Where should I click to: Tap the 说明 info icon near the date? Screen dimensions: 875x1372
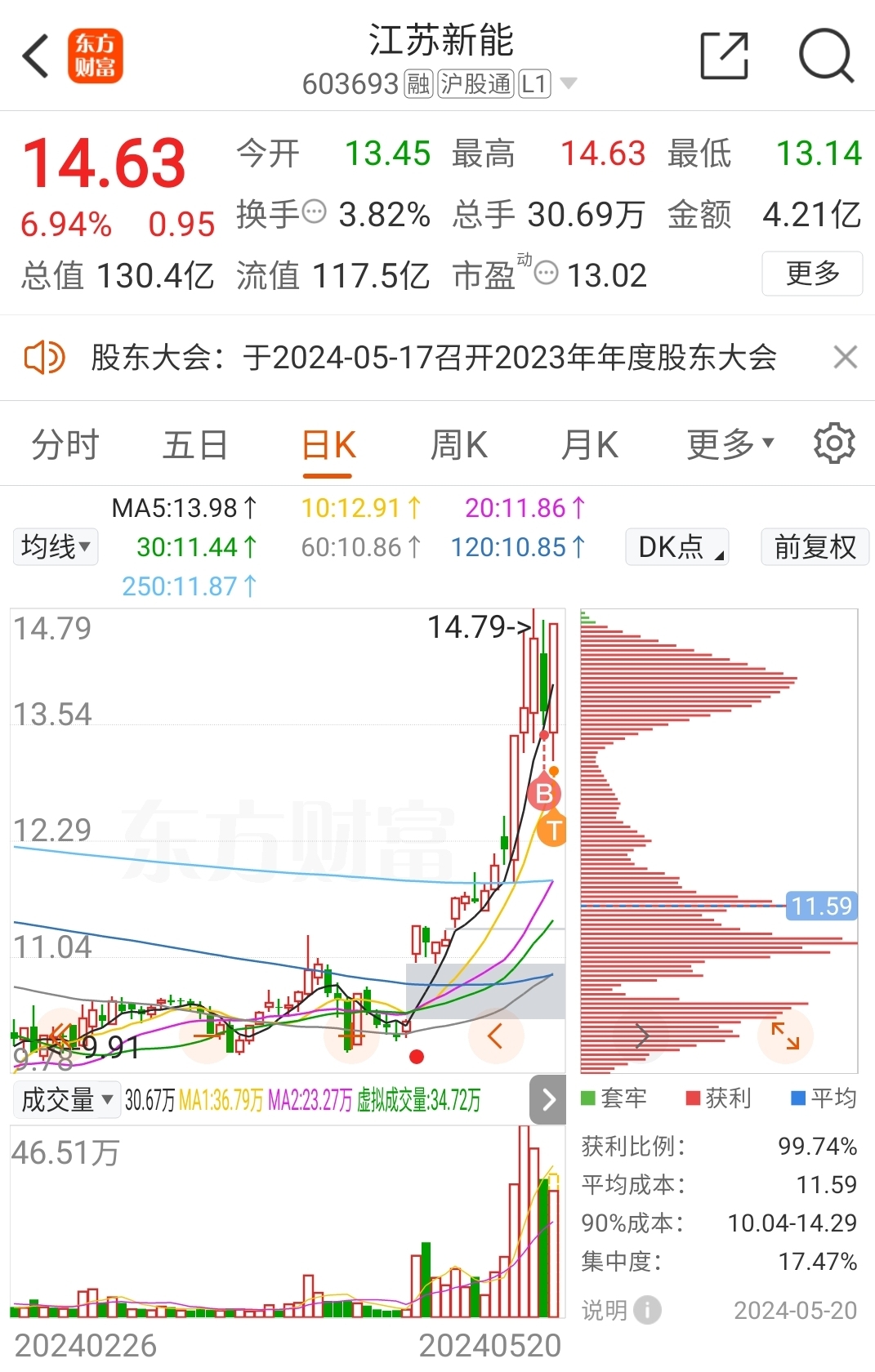646,1311
